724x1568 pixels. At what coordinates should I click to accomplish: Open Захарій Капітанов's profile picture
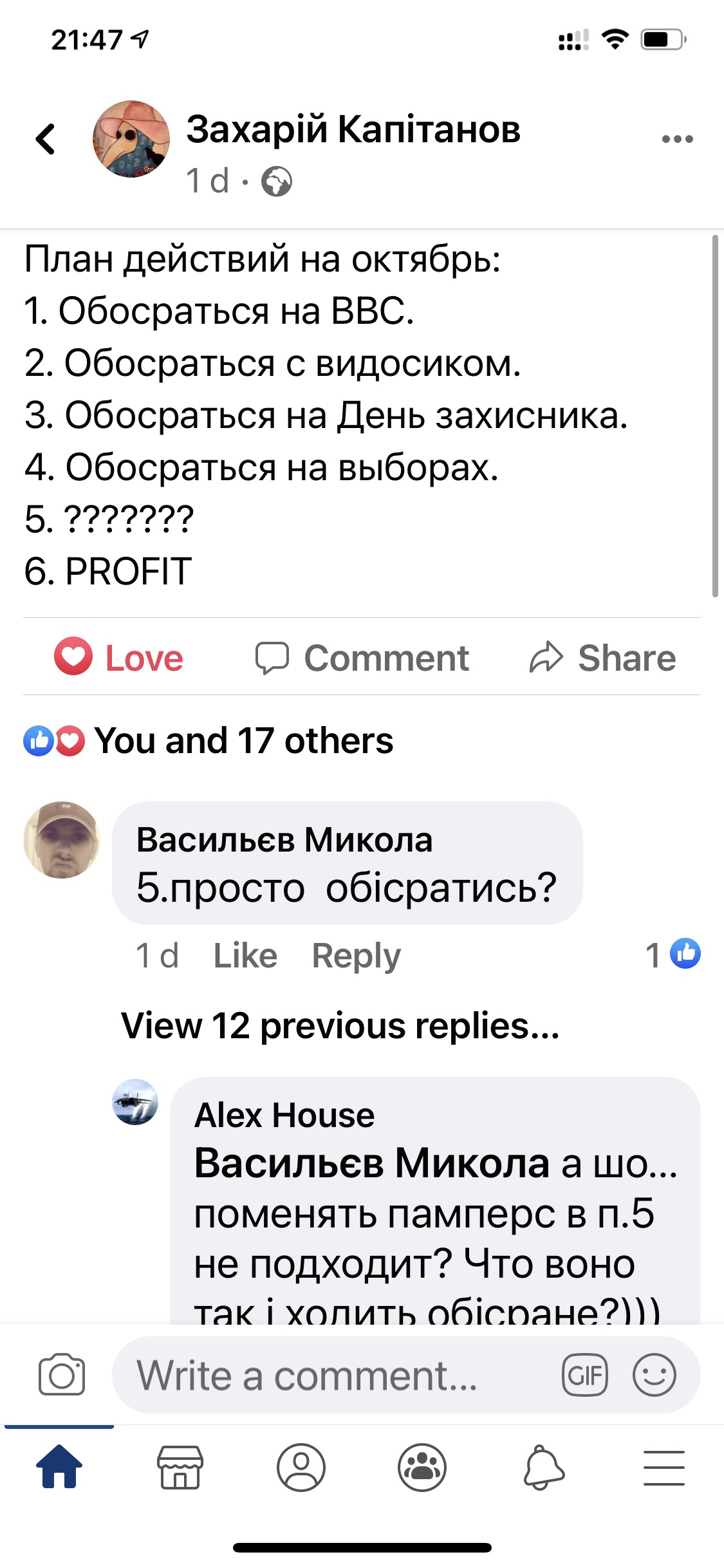tap(131, 139)
